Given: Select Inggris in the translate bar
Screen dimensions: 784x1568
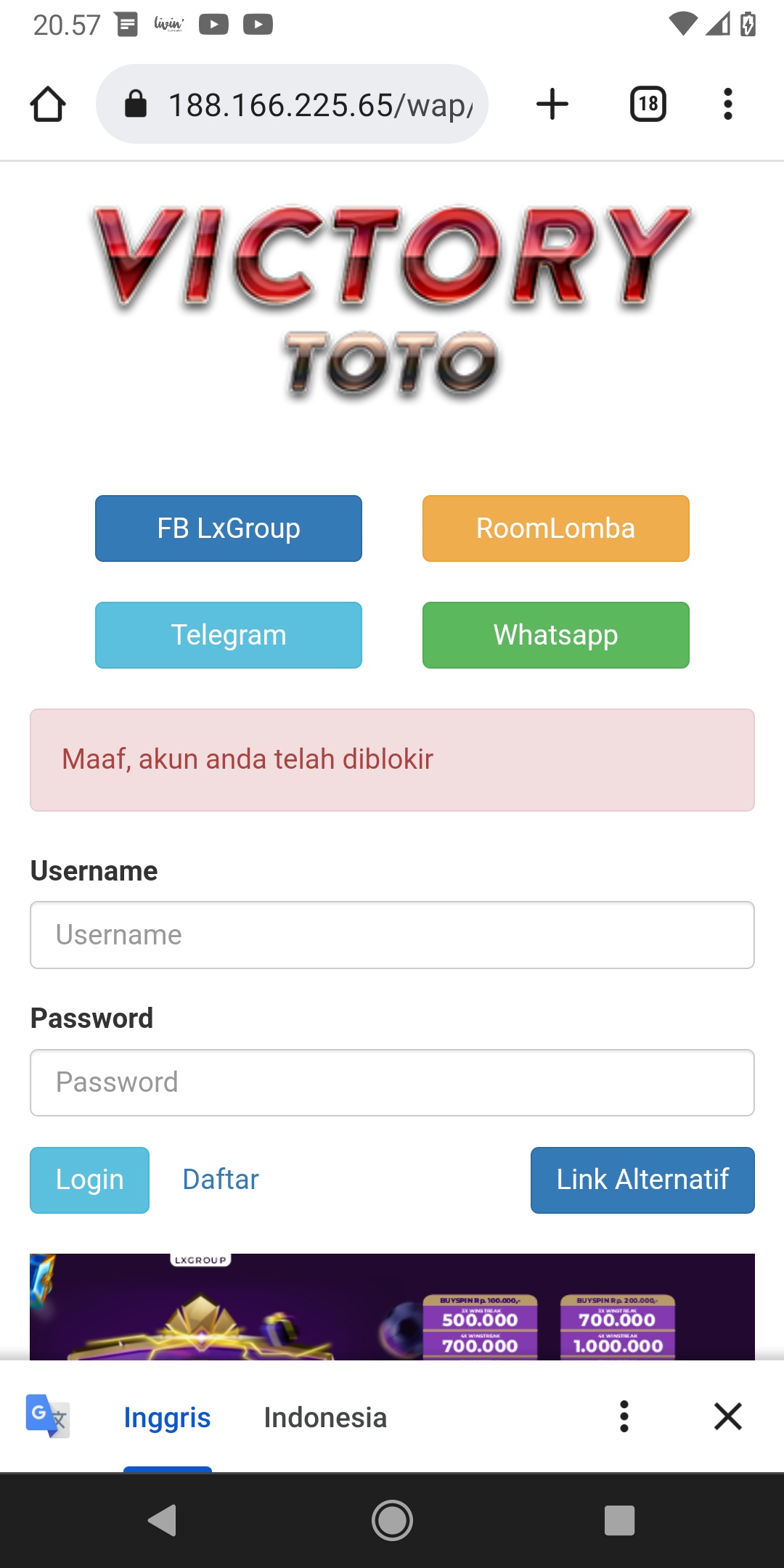Looking at the screenshot, I should [x=167, y=1417].
